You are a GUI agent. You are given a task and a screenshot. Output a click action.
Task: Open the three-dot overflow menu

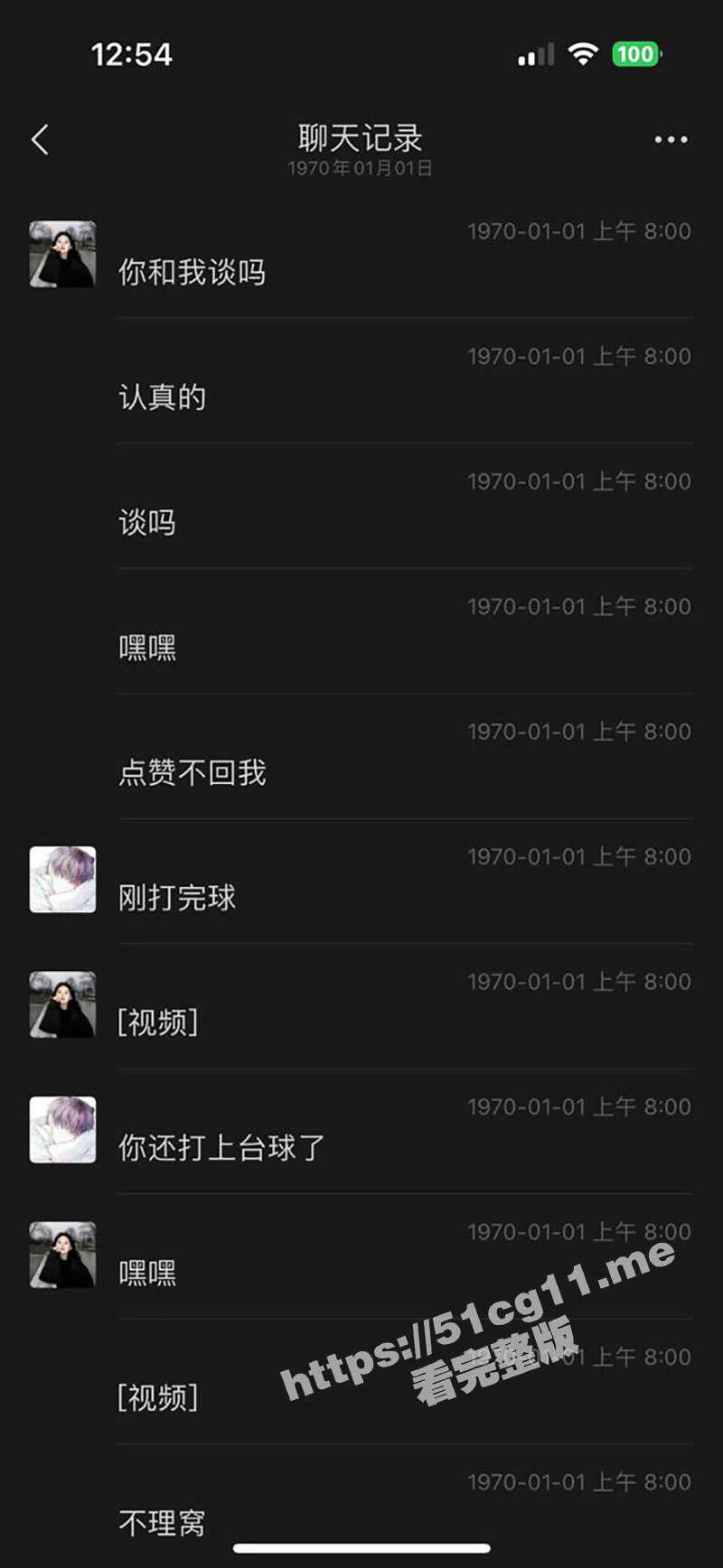(x=671, y=140)
